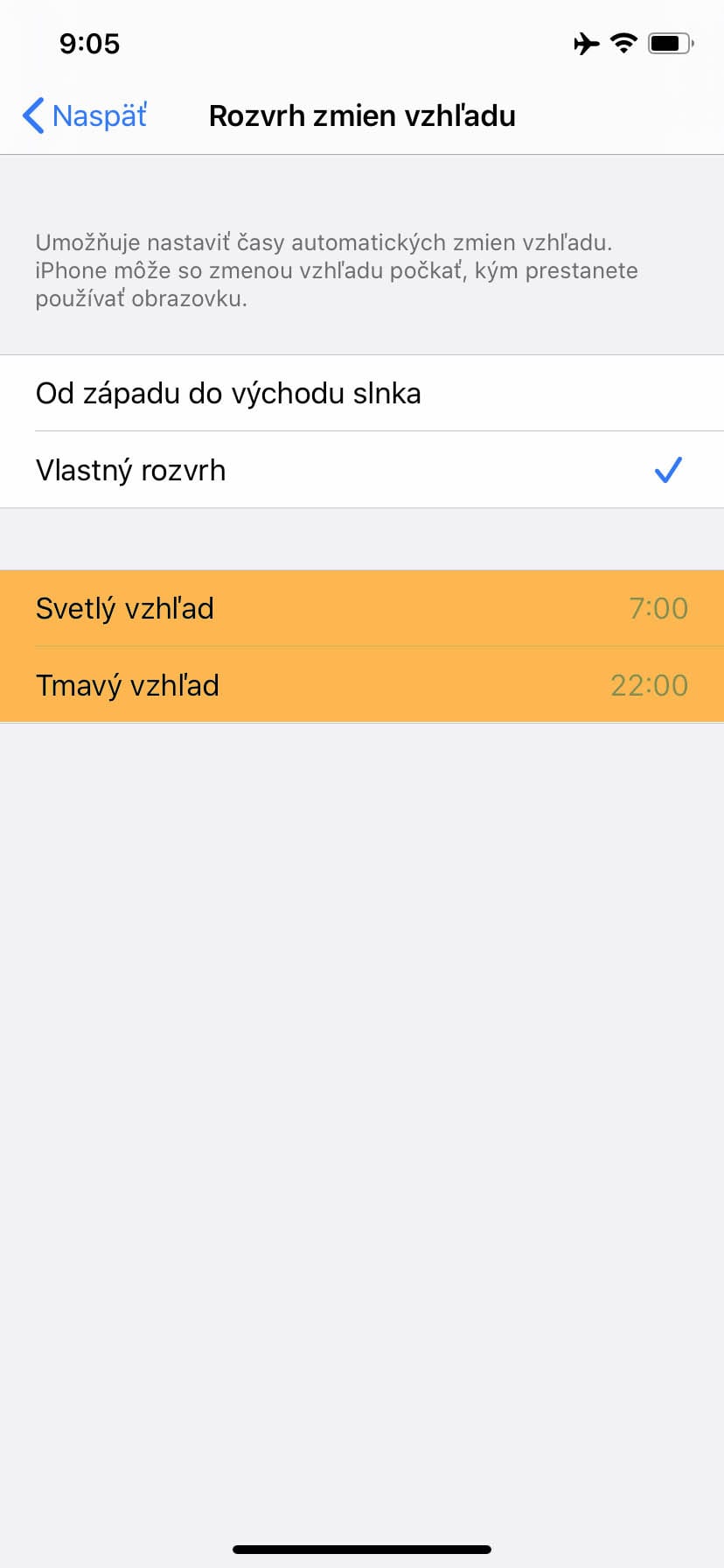Choose the Vlastný rozvrh option

(x=362, y=470)
